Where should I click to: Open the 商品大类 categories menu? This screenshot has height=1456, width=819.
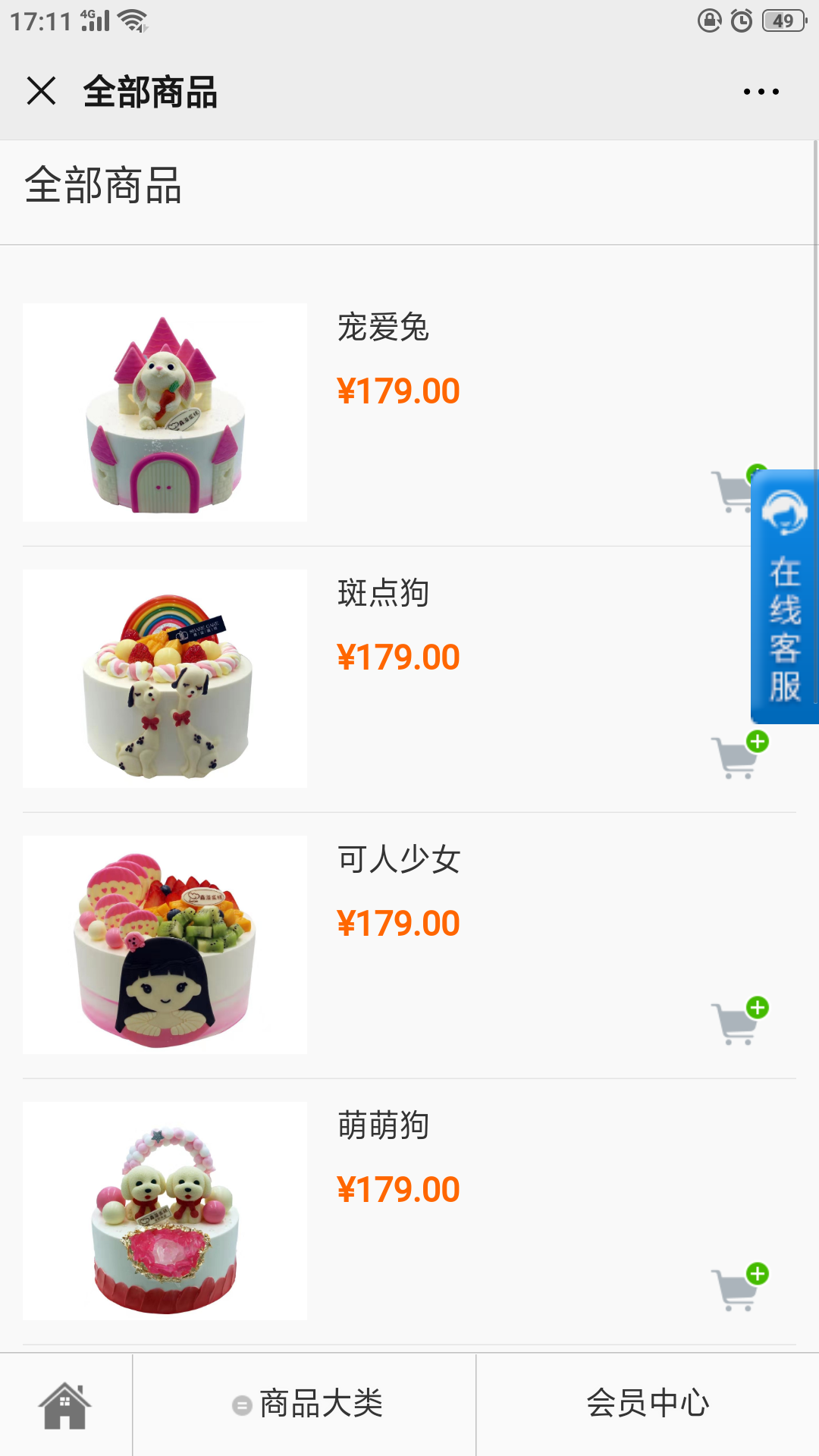click(307, 1404)
